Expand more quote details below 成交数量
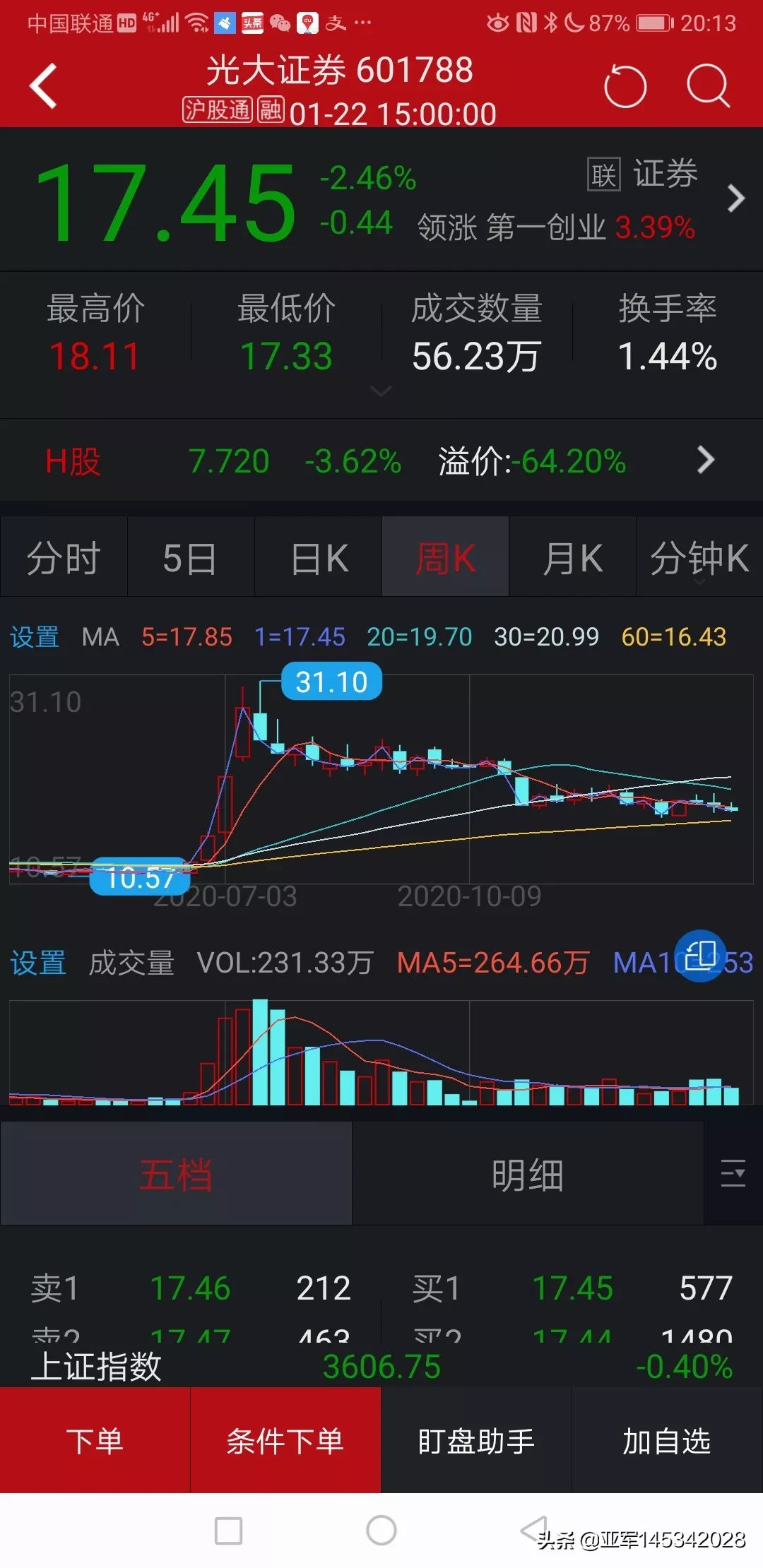Image resolution: width=763 pixels, height=1568 pixels. pos(381,391)
